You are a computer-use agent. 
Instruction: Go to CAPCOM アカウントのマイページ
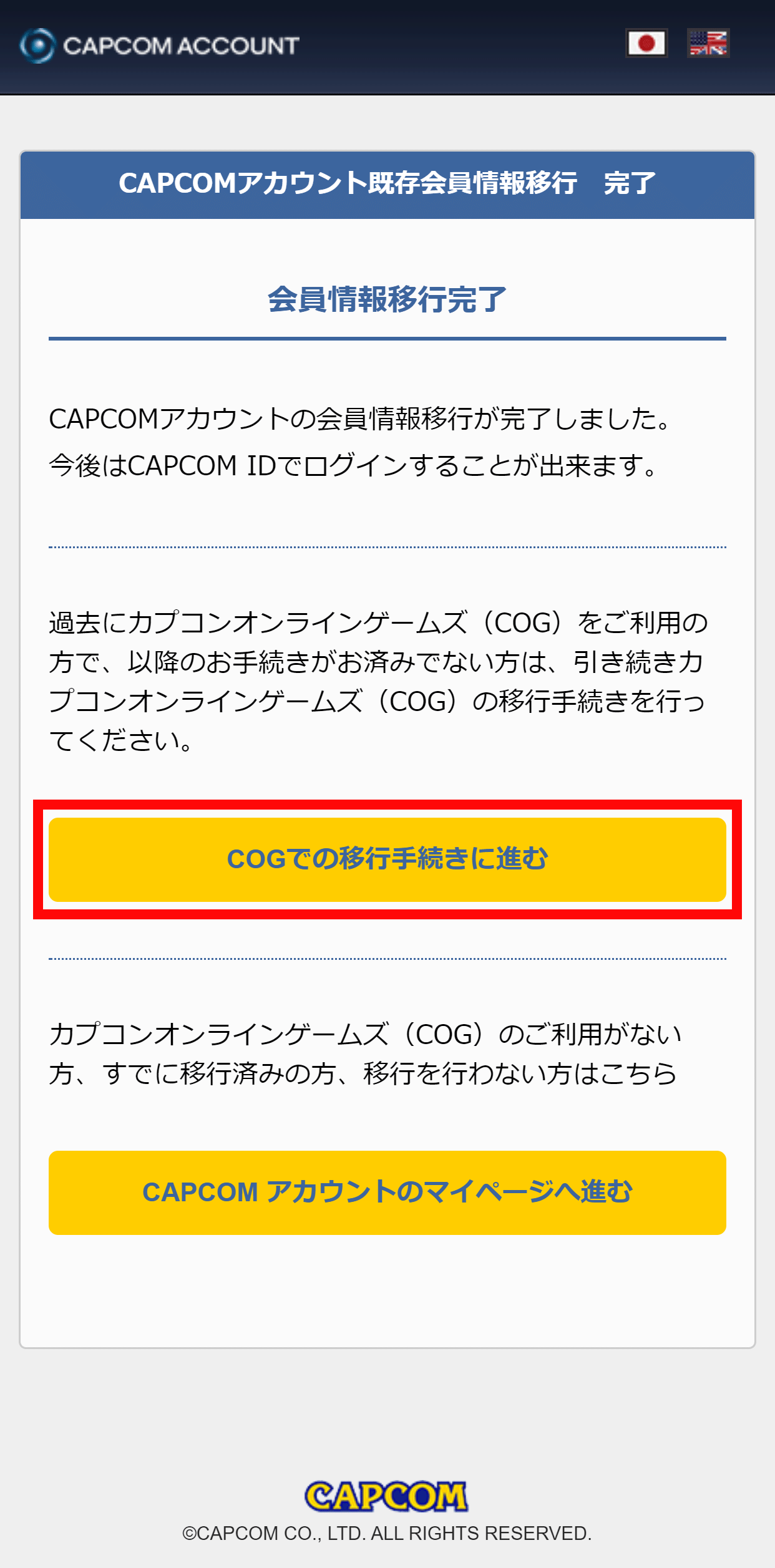pos(387,1193)
